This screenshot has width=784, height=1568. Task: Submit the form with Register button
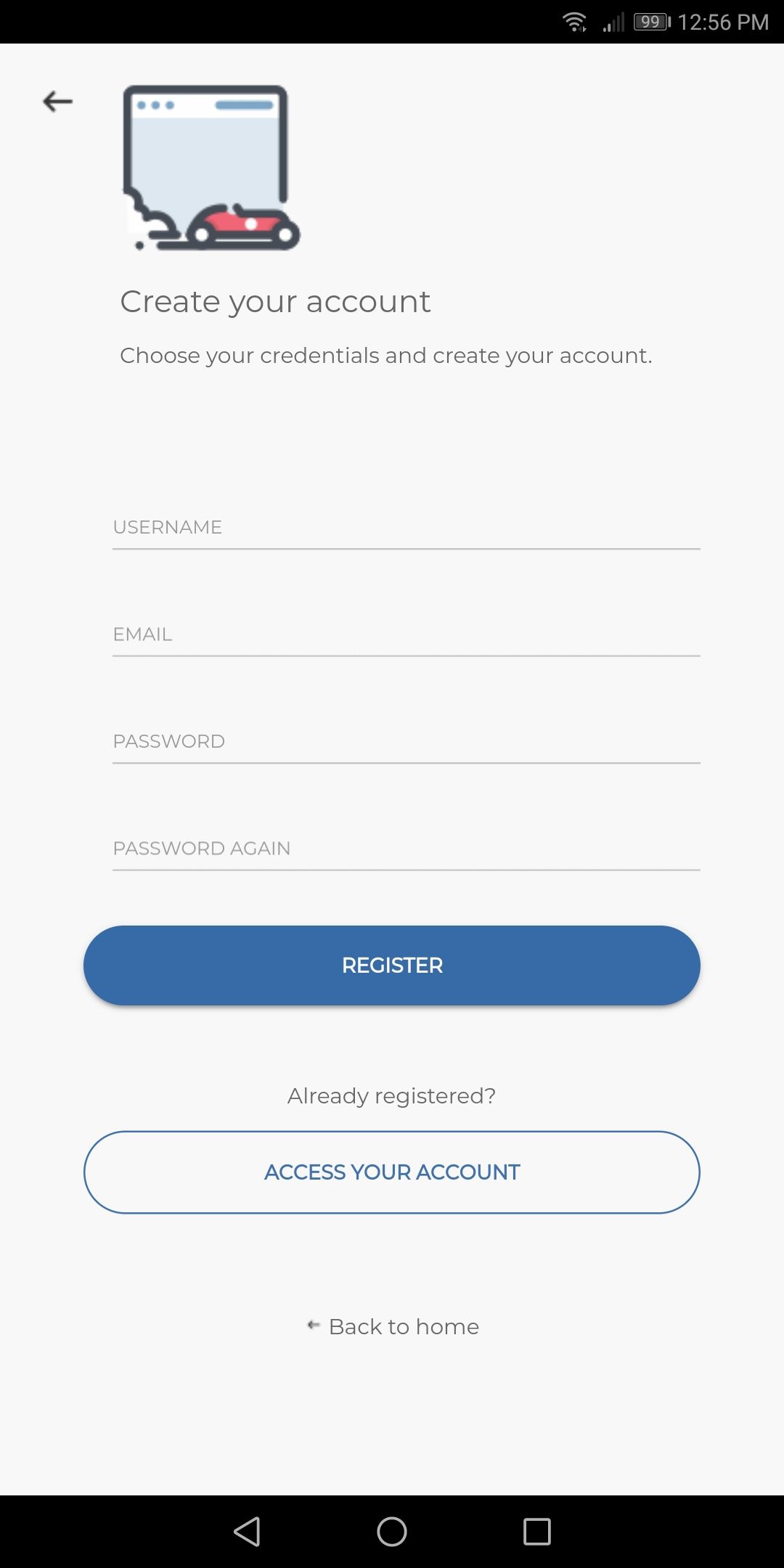click(392, 965)
